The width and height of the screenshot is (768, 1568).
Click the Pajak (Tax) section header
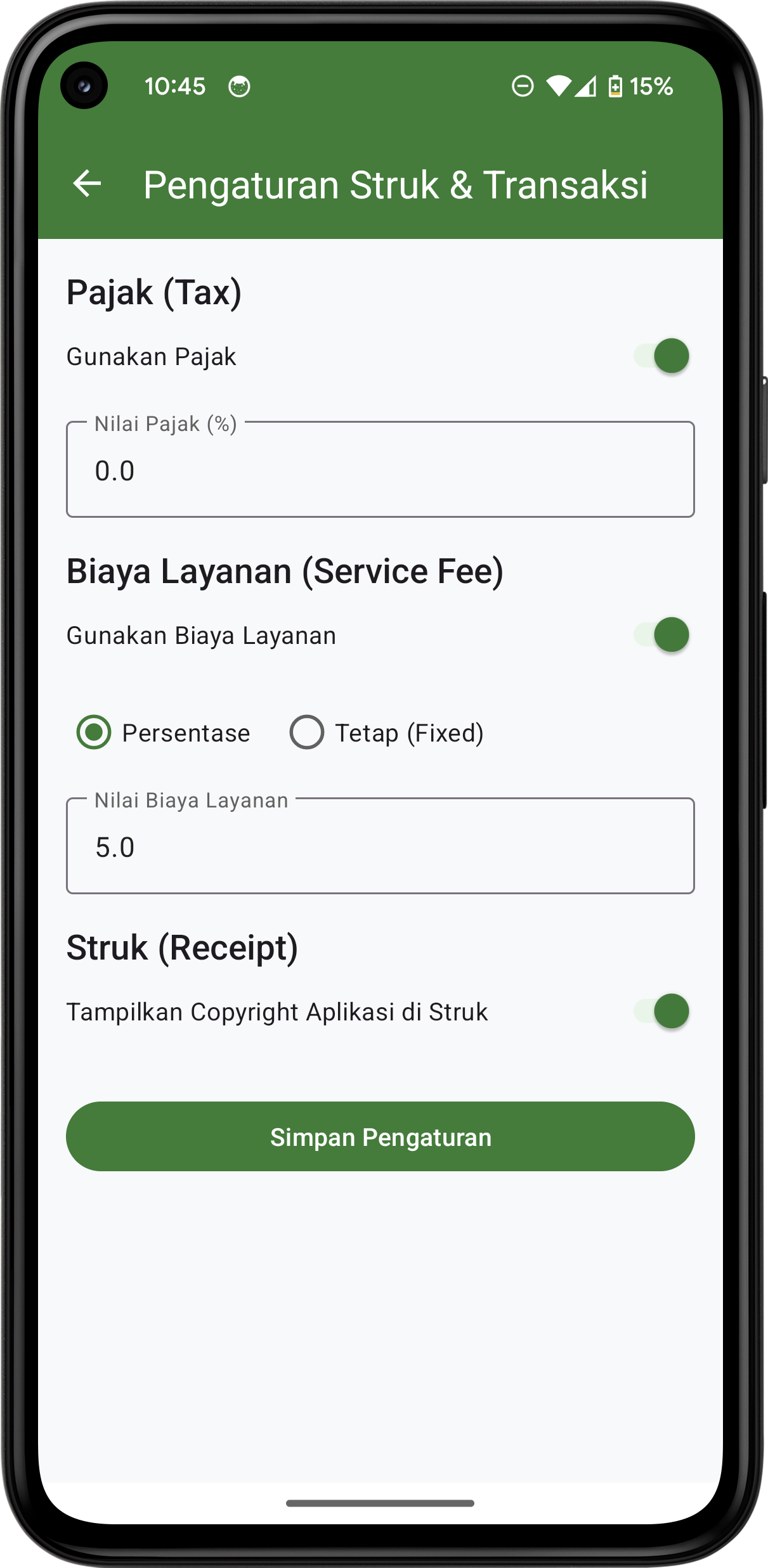click(x=155, y=292)
